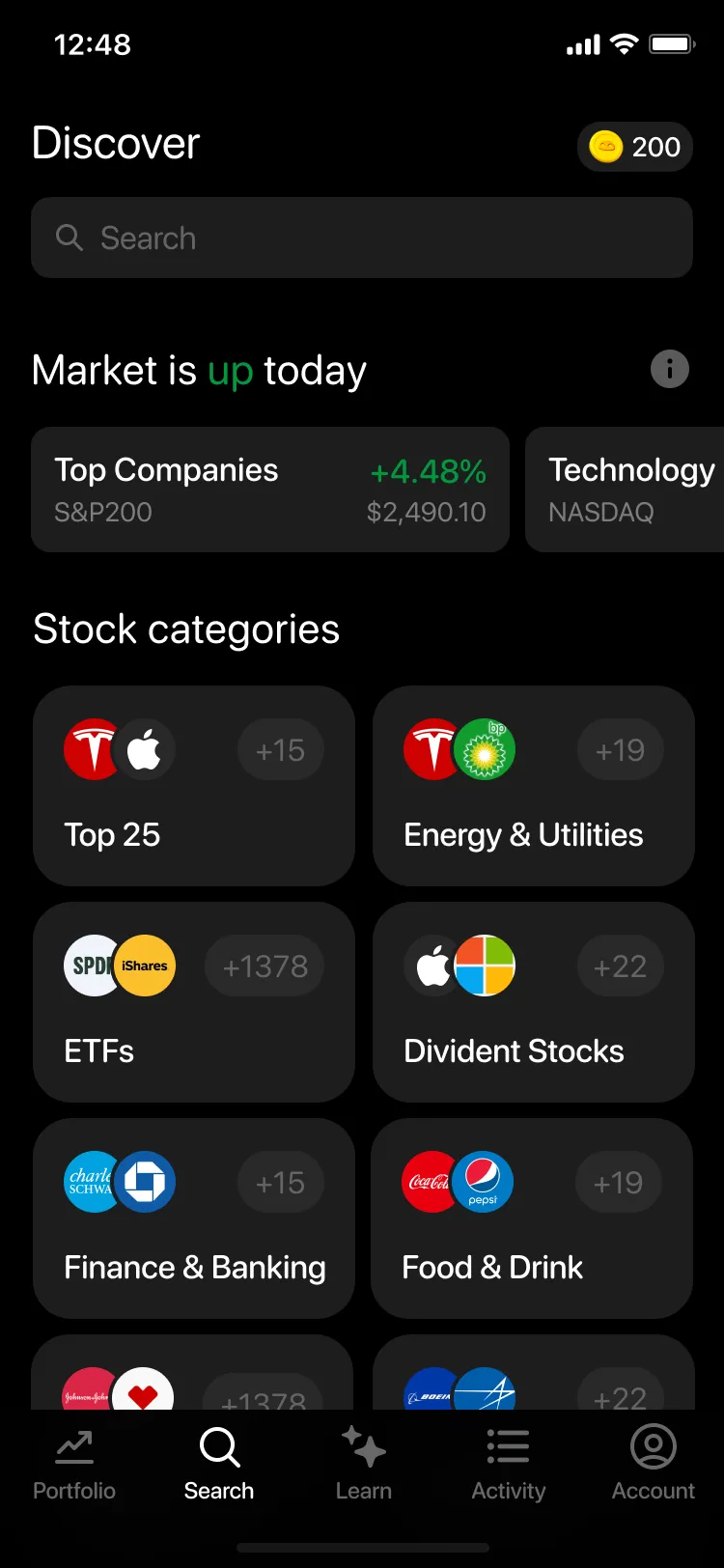Switch to the Activity tab

tap(509, 1465)
